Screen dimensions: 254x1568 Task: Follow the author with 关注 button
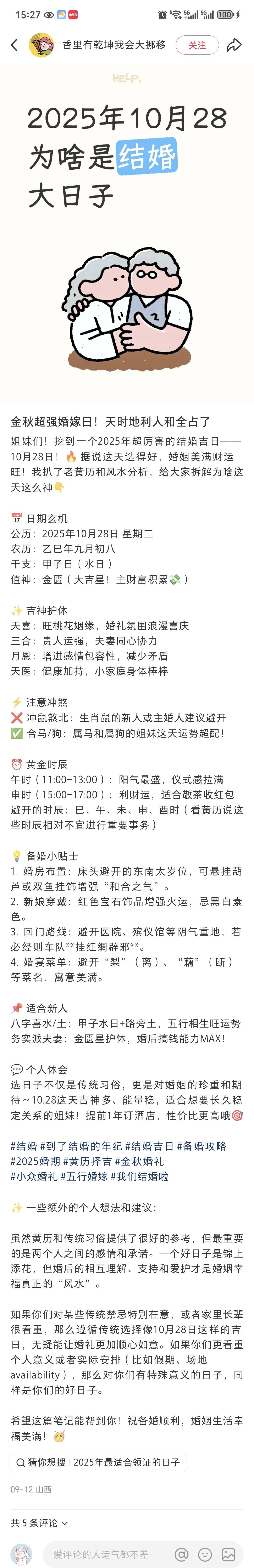[x=197, y=45]
